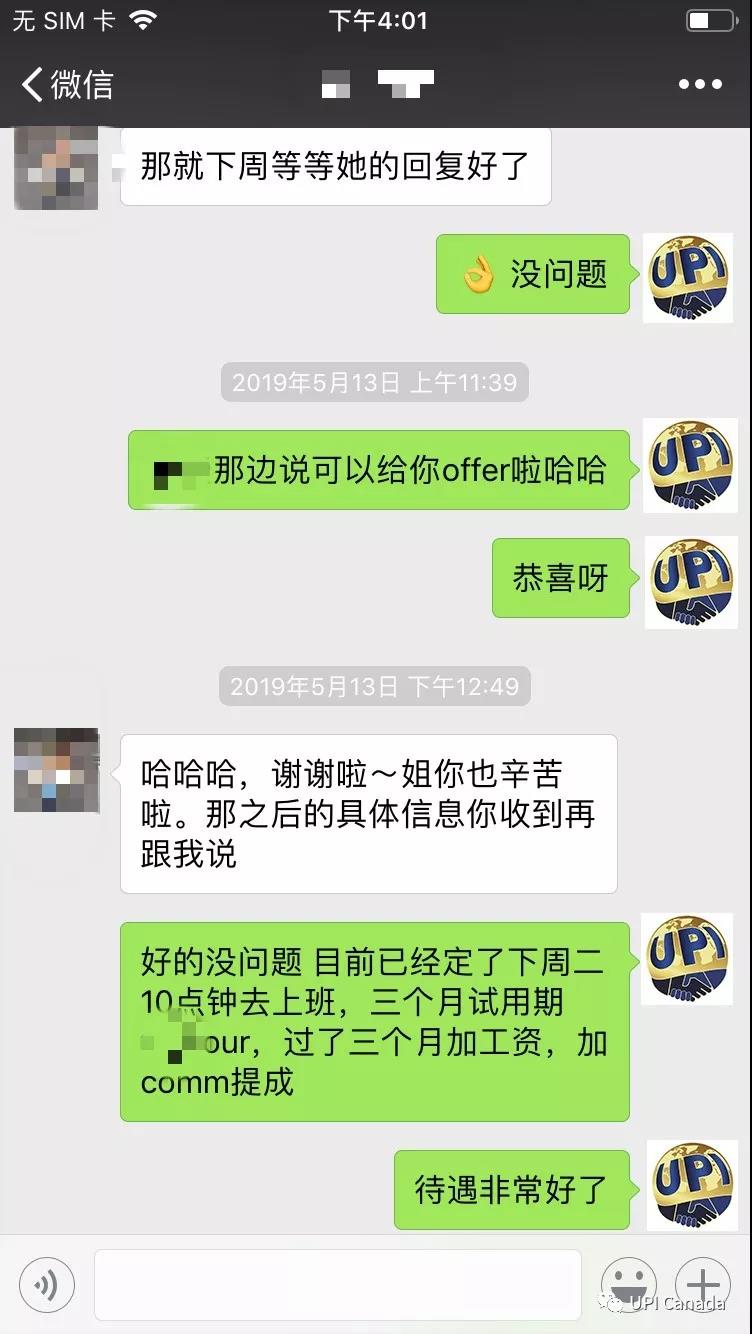Tap the timestamp 2019年5月13日 上午11:39
752x1334 pixels.
click(375, 382)
